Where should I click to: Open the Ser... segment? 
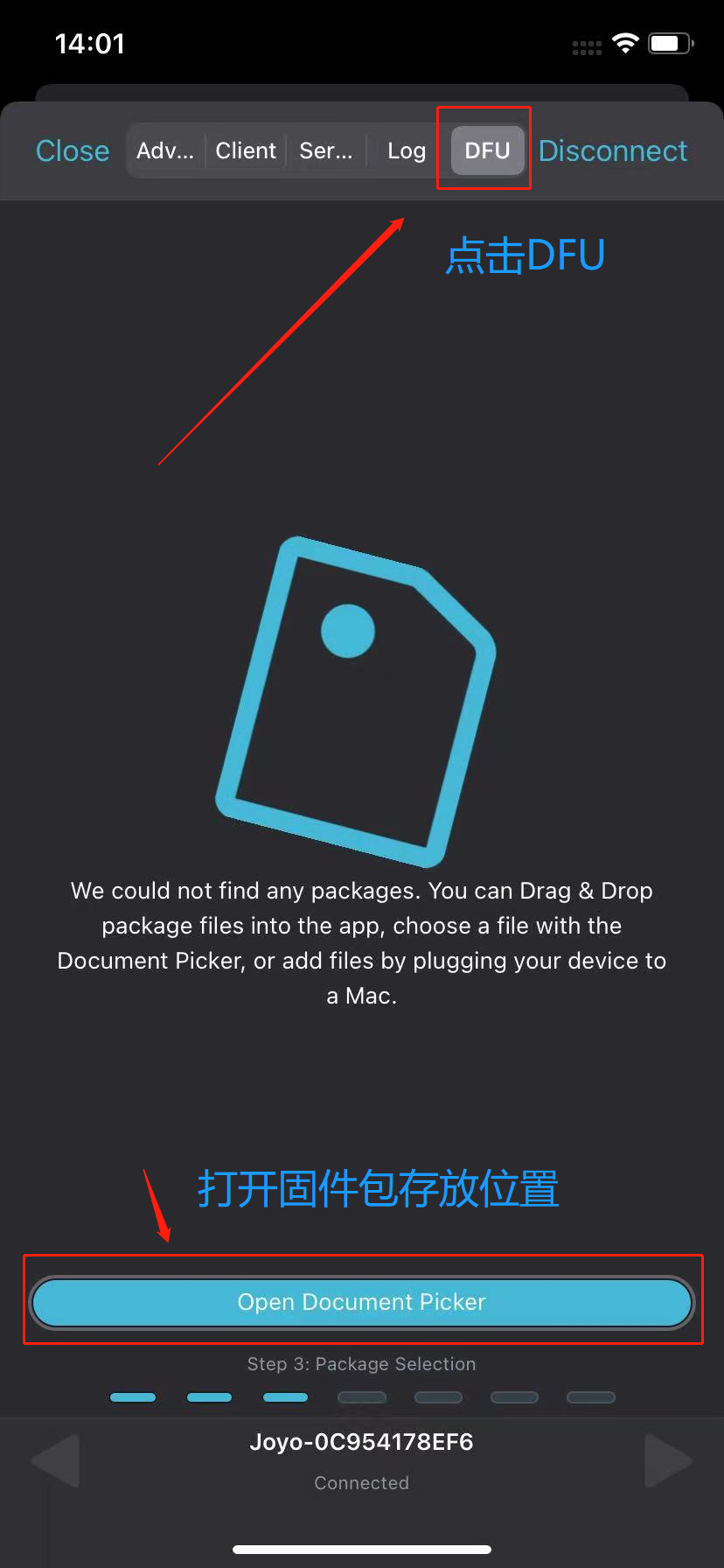[326, 150]
